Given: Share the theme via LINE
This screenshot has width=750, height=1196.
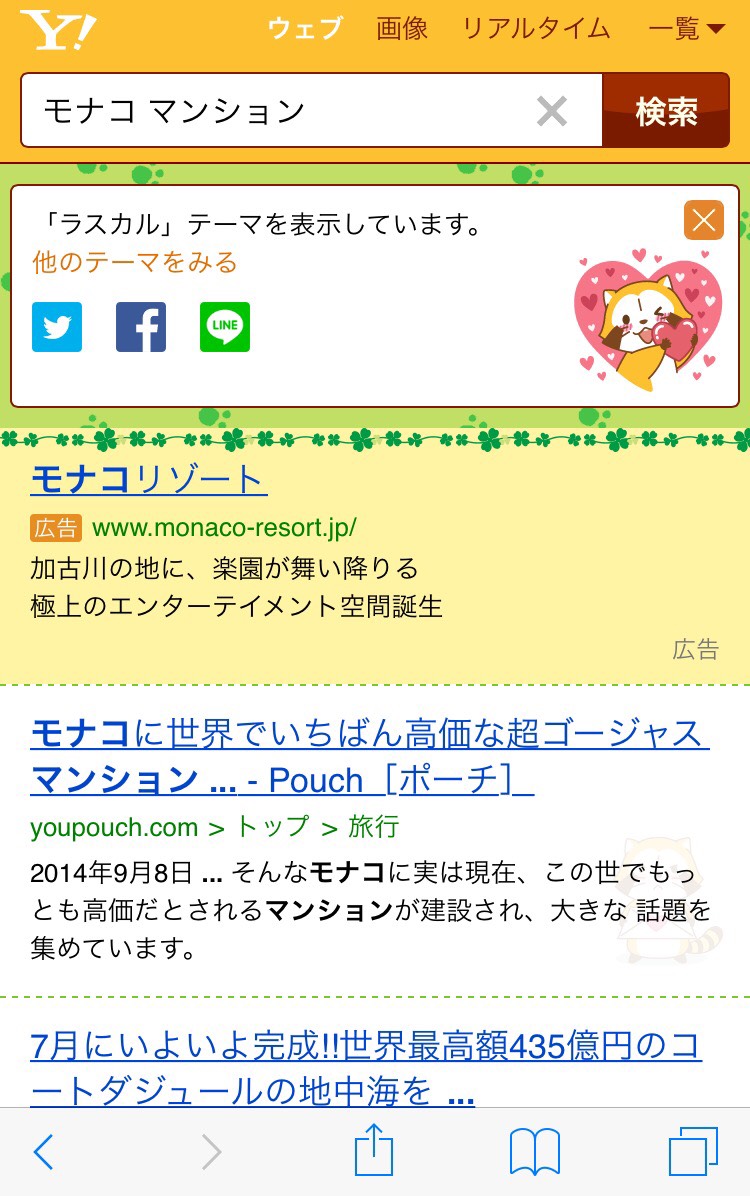Looking at the screenshot, I should [x=225, y=327].
